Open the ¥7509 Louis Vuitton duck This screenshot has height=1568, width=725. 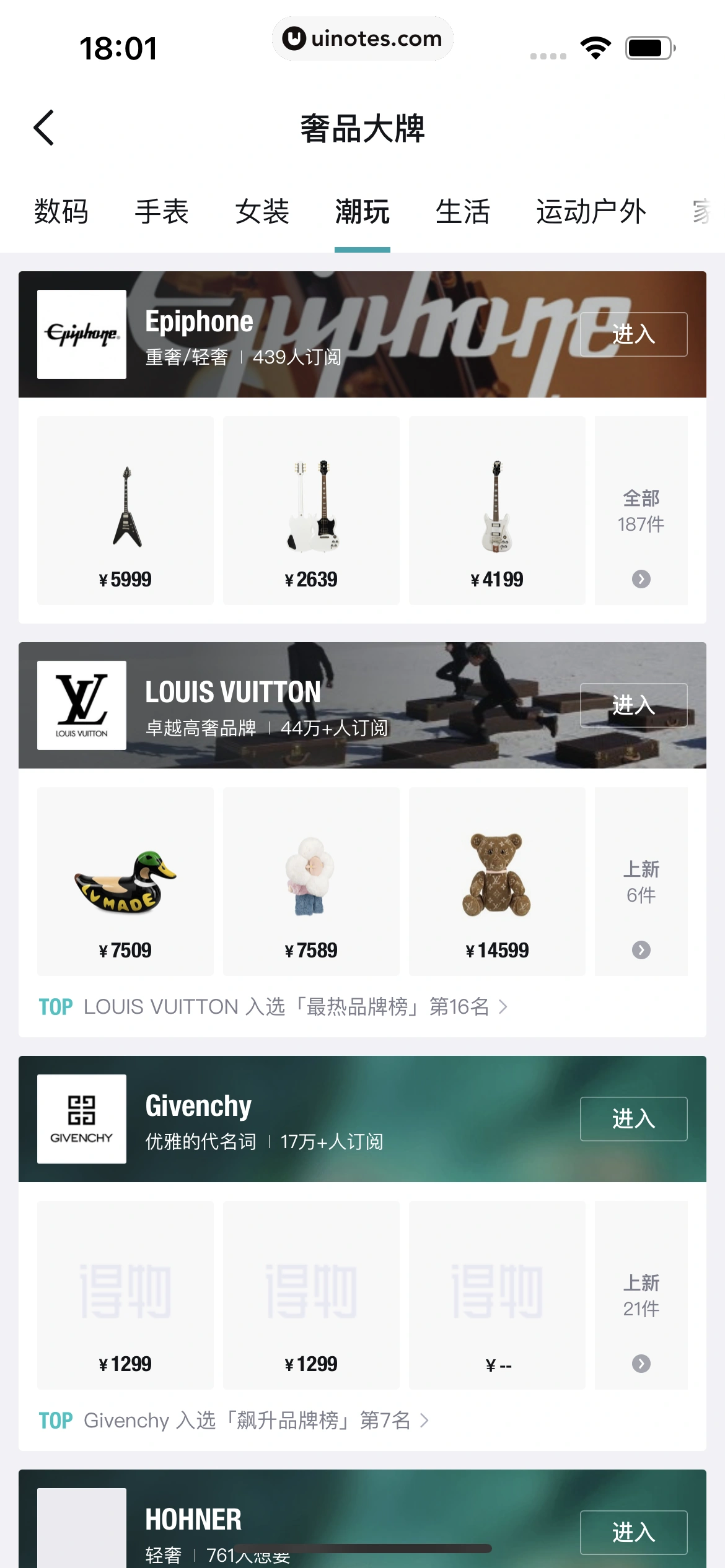pyautogui.click(x=125, y=881)
